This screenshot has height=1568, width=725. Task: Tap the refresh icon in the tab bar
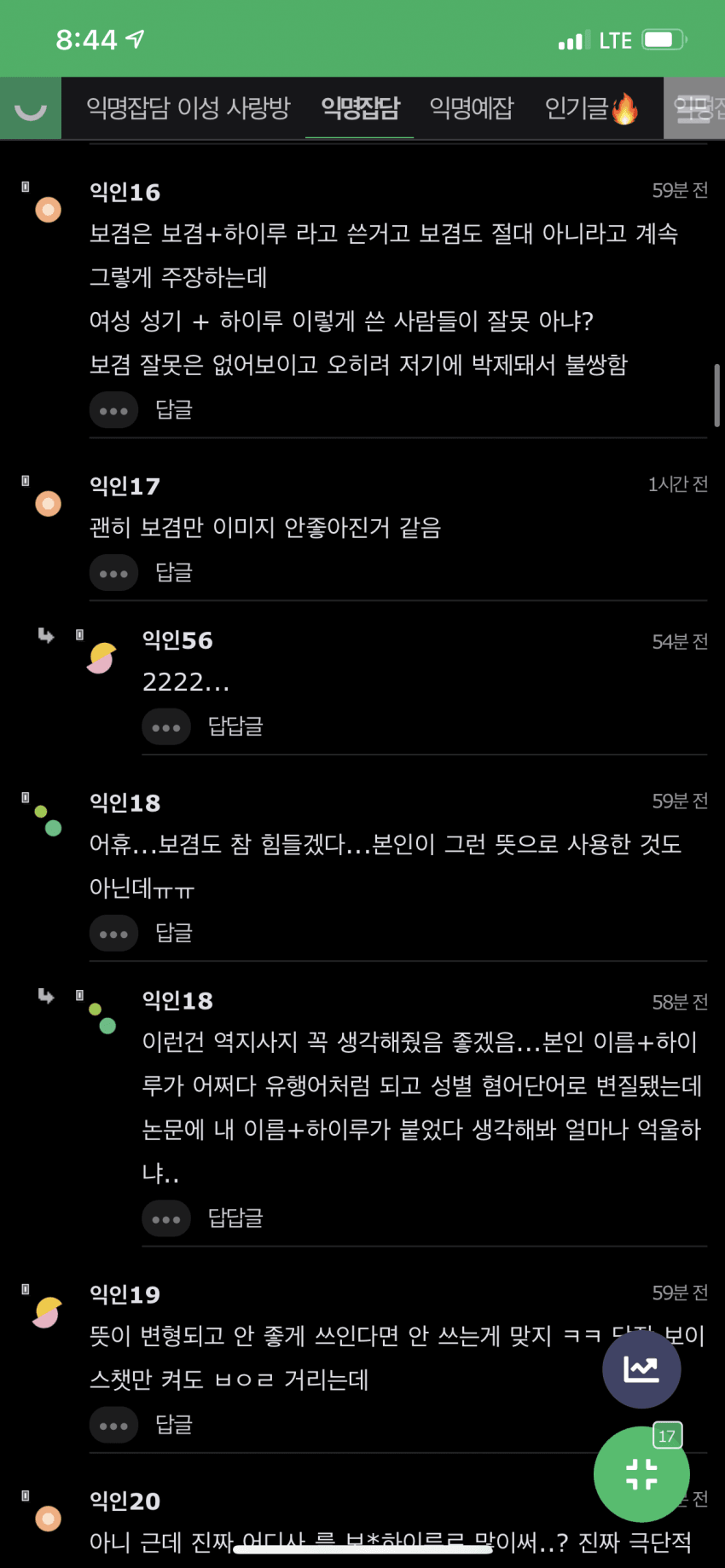tap(31, 108)
